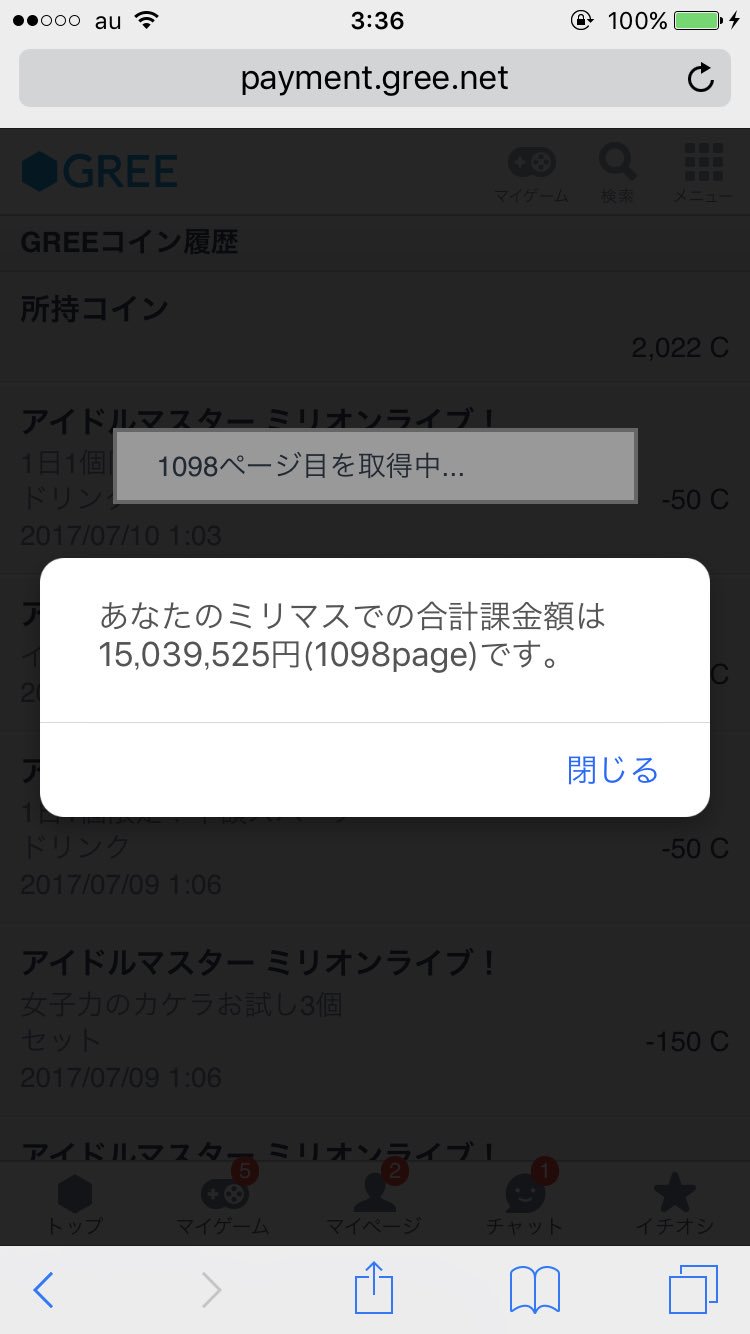This screenshot has width=750, height=1334.
Task: Open Safari bookmarks
Action: (x=534, y=1290)
